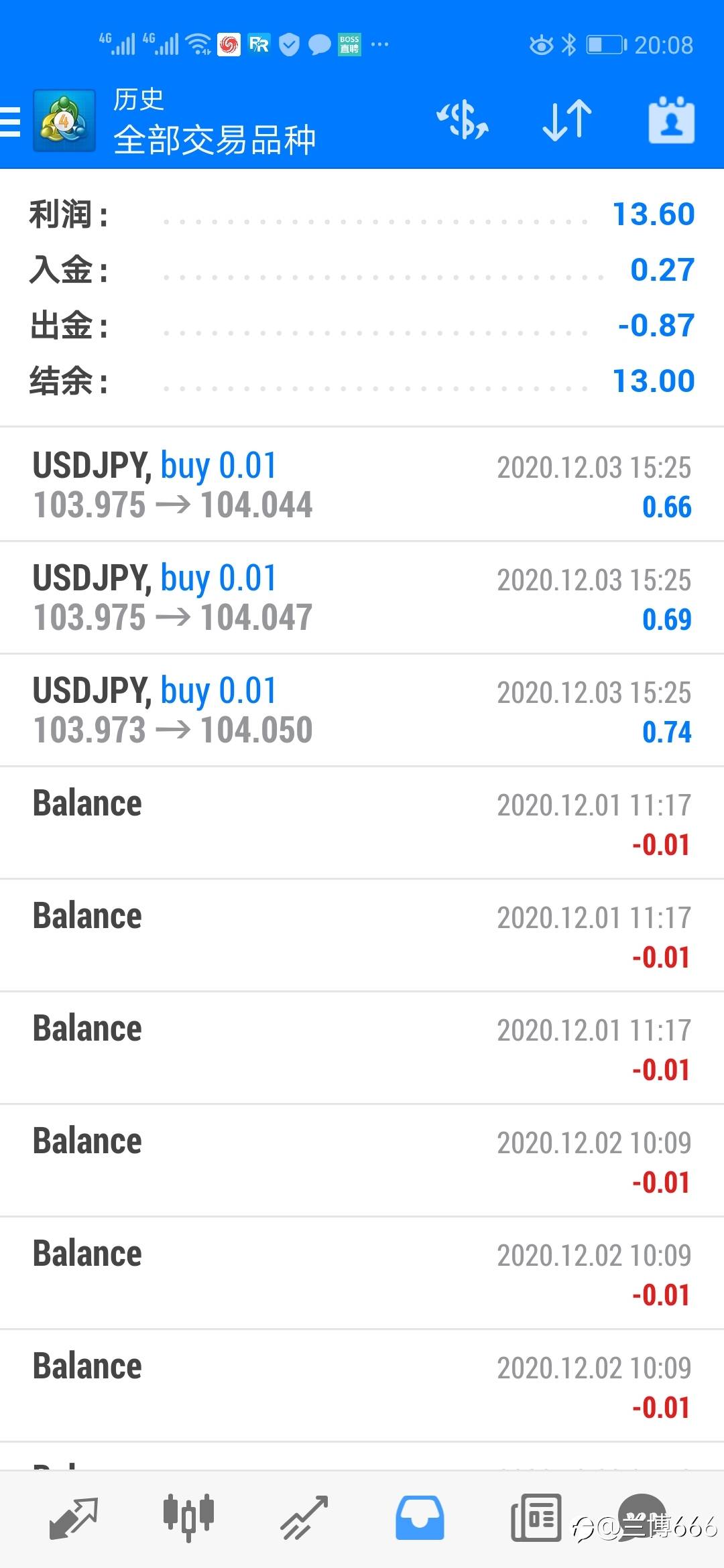Choose the history date period
The image size is (724, 1568).
pos(671,121)
